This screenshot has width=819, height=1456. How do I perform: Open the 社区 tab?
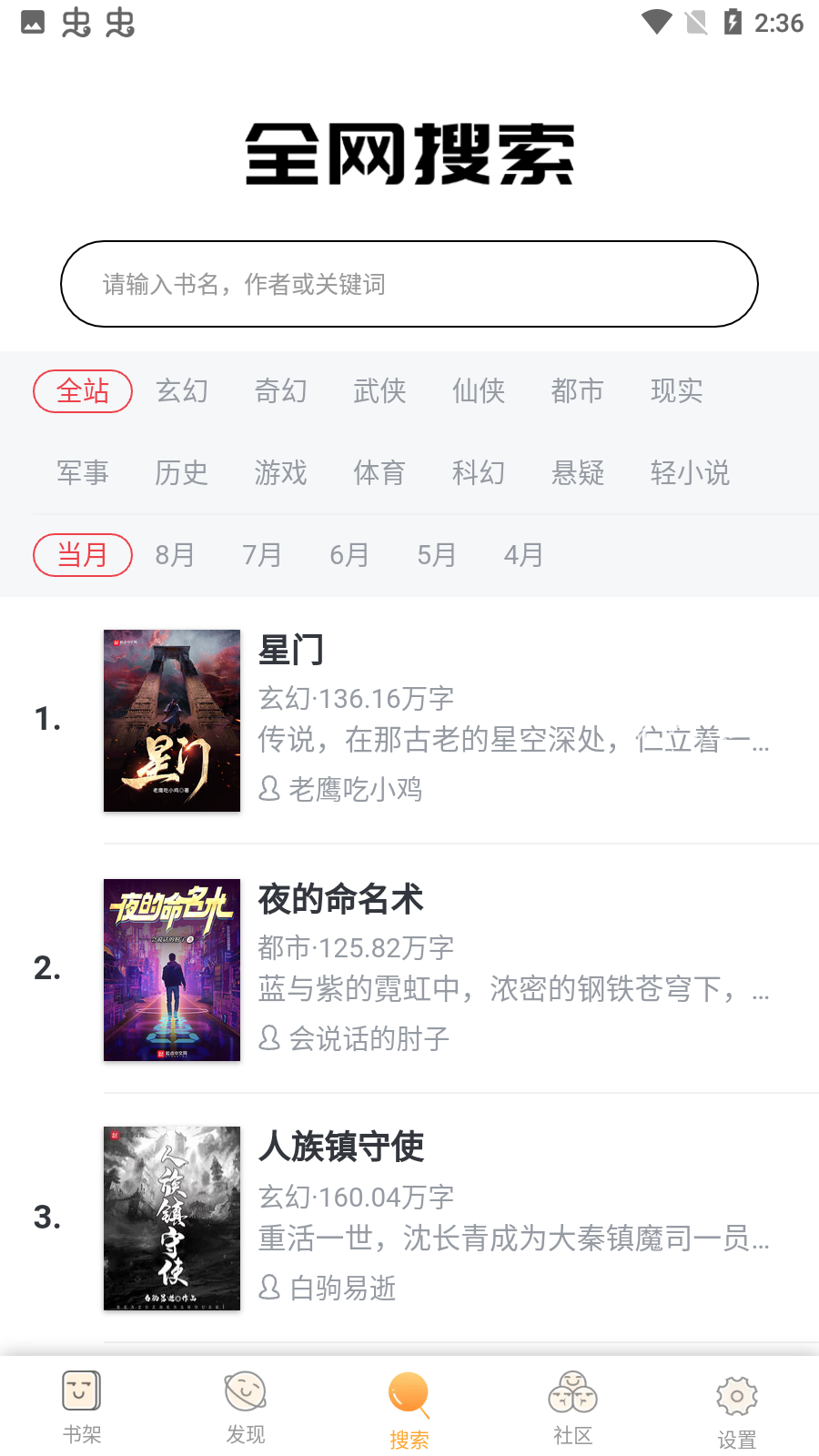coord(573,1407)
